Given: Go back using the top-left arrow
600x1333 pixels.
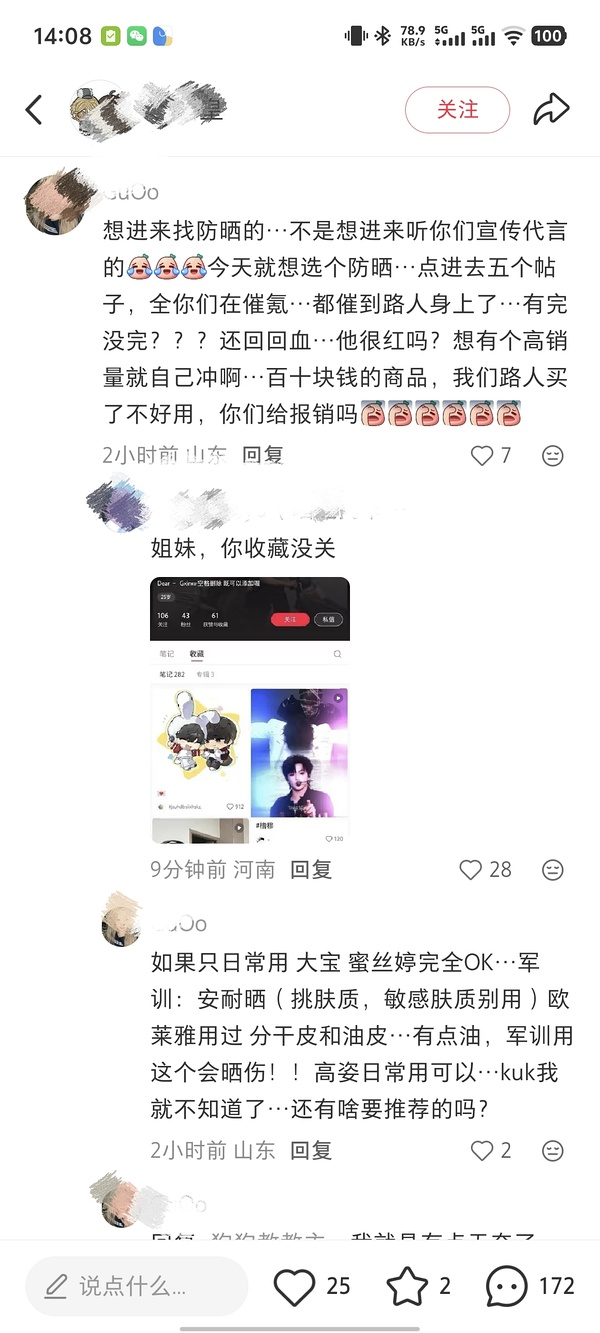Looking at the screenshot, I should click(34, 110).
